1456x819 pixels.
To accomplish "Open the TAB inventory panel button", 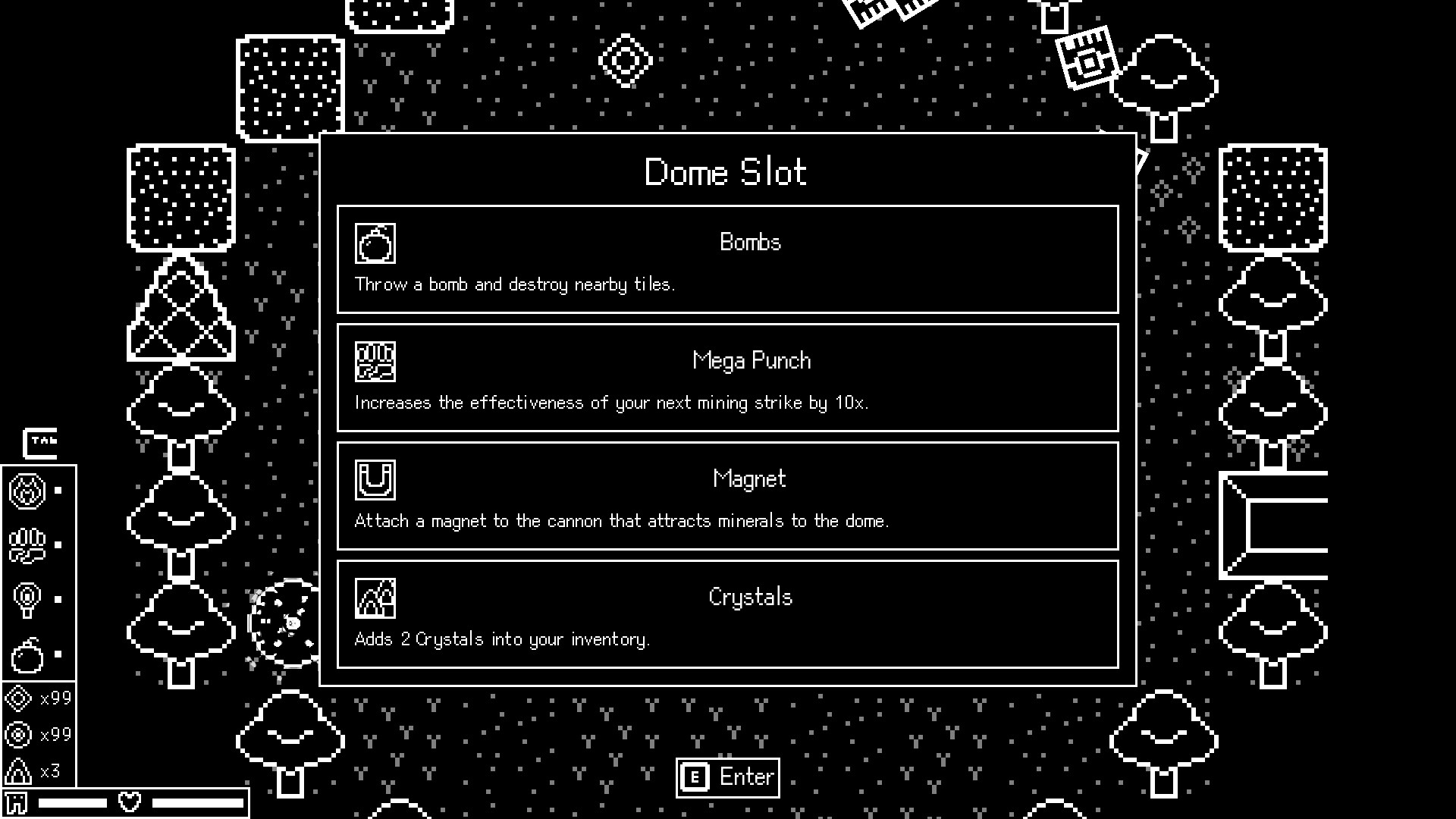I will coord(41,442).
